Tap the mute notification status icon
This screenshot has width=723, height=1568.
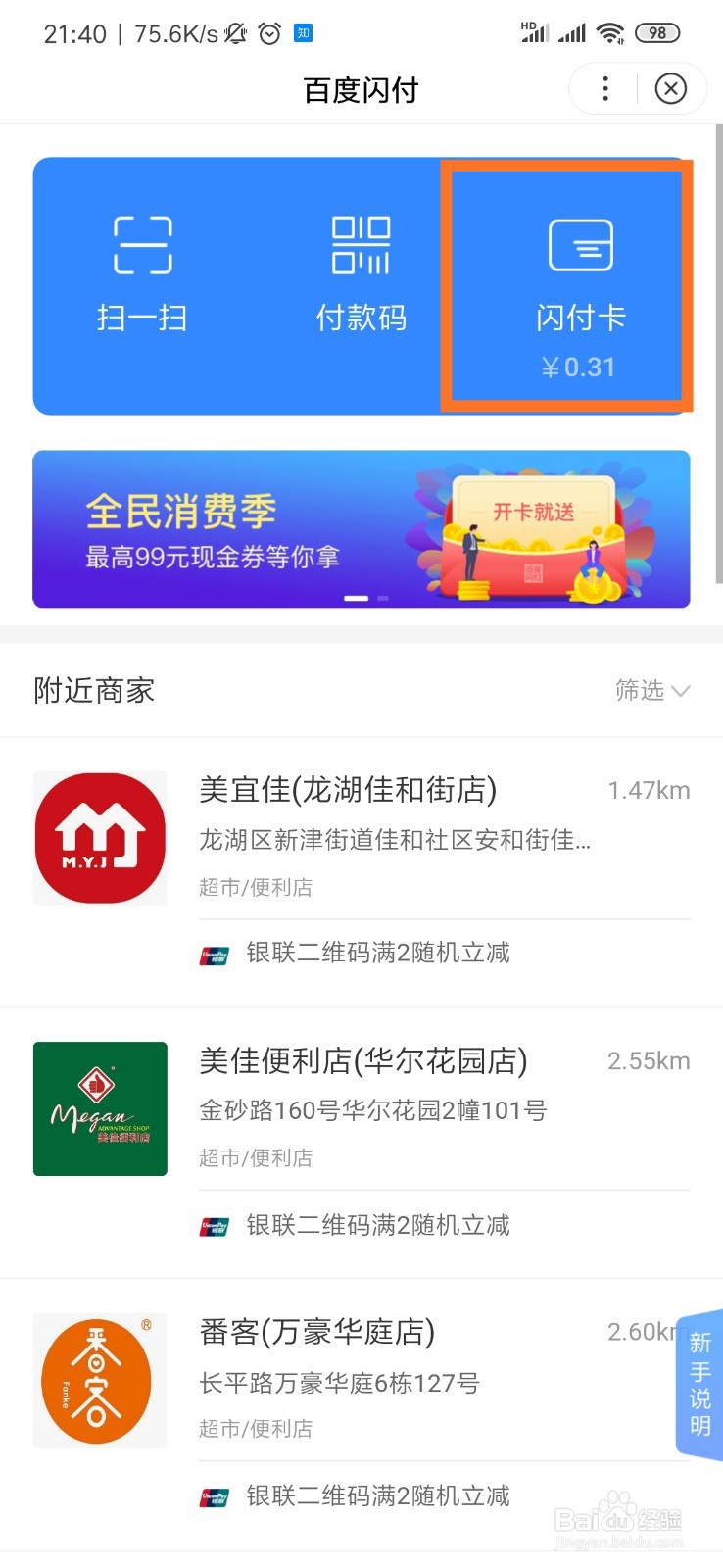[235, 32]
